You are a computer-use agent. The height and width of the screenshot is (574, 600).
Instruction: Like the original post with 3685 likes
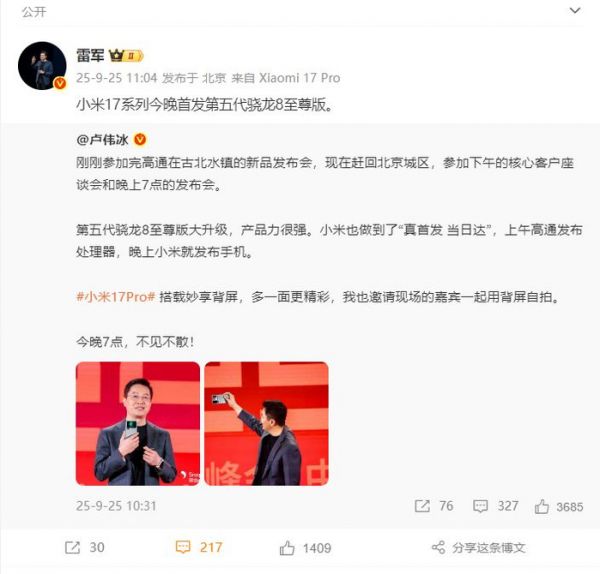pos(558,507)
